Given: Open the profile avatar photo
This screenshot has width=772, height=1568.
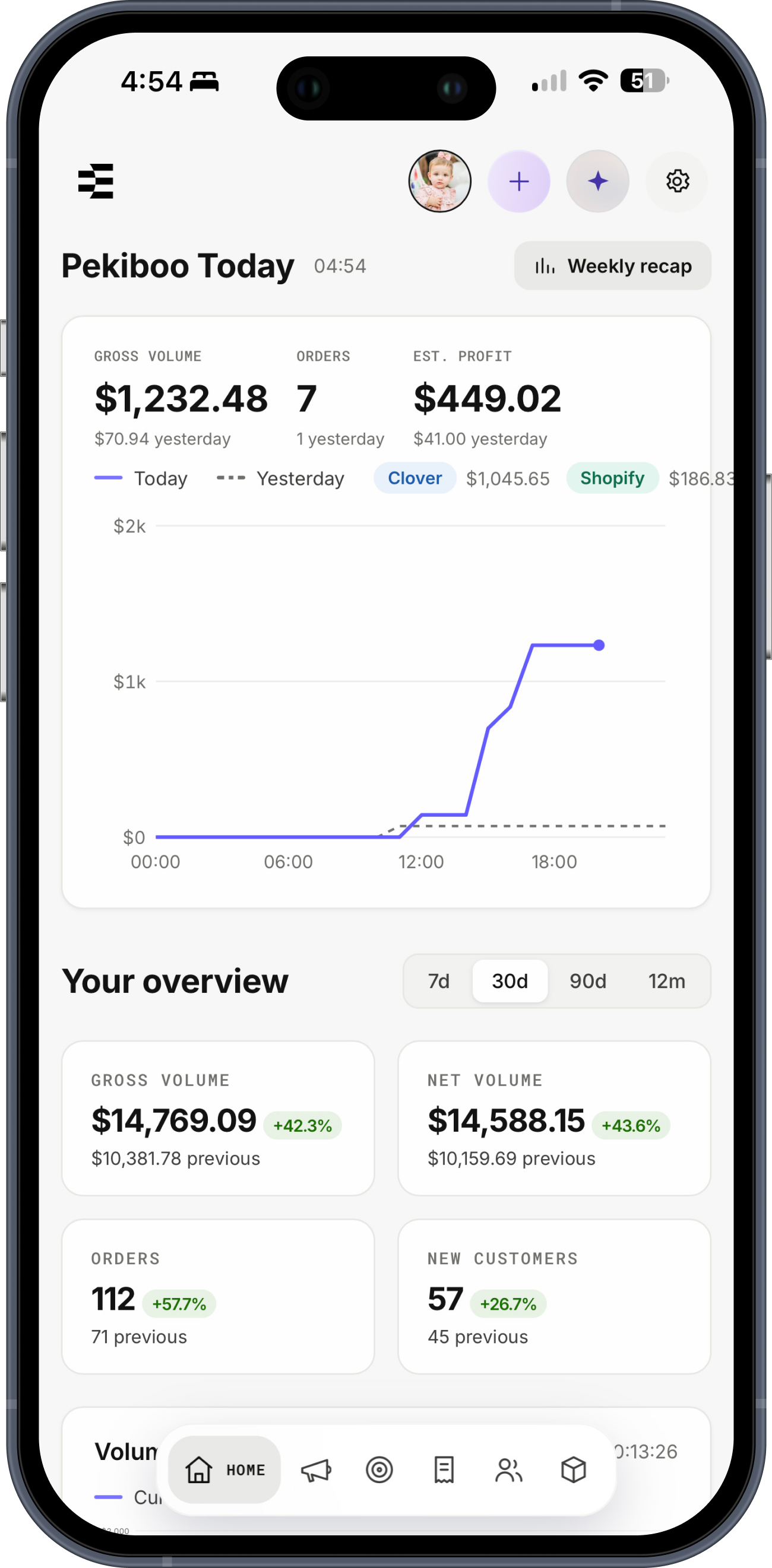Looking at the screenshot, I should click(x=439, y=181).
